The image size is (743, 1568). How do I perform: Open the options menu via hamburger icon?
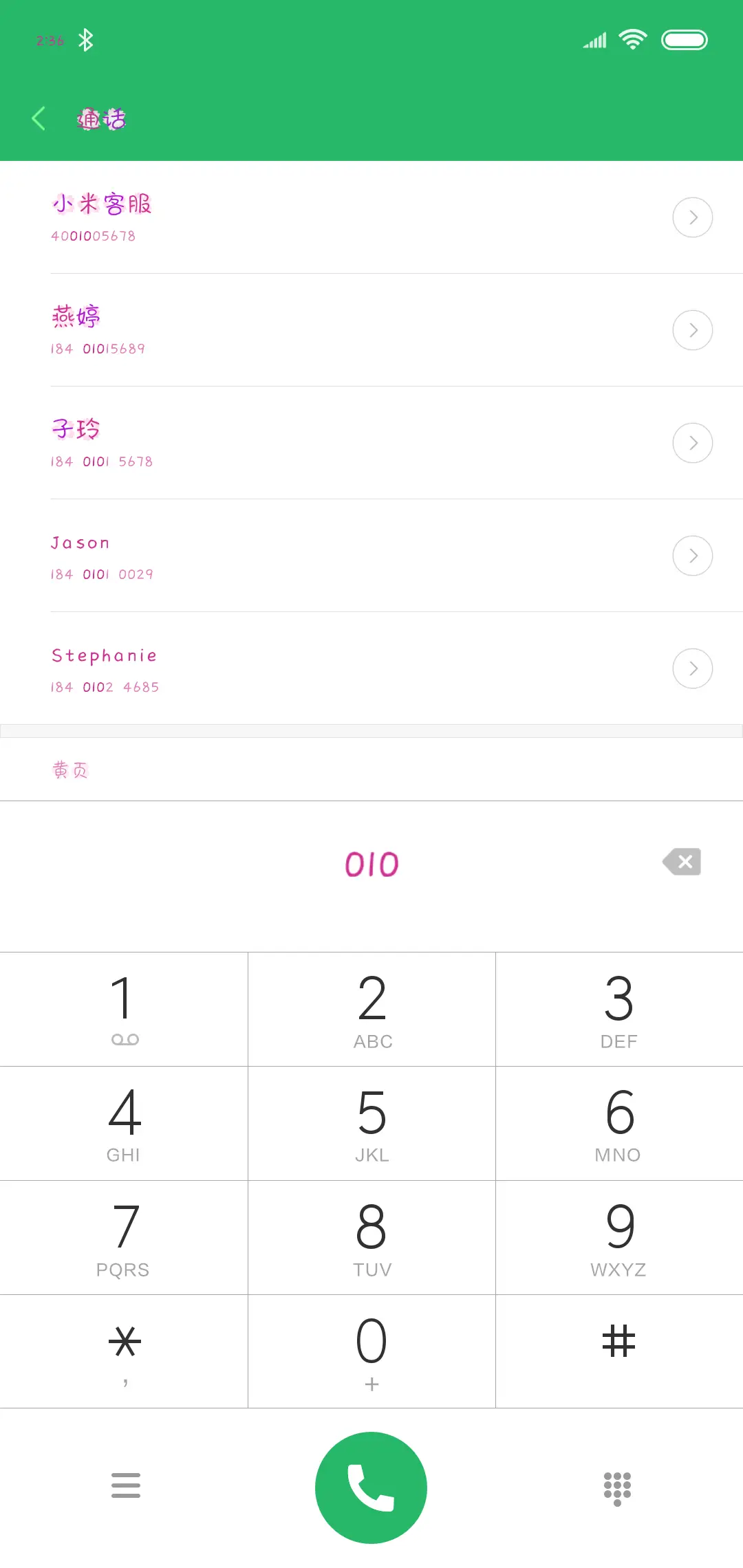(126, 1485)
